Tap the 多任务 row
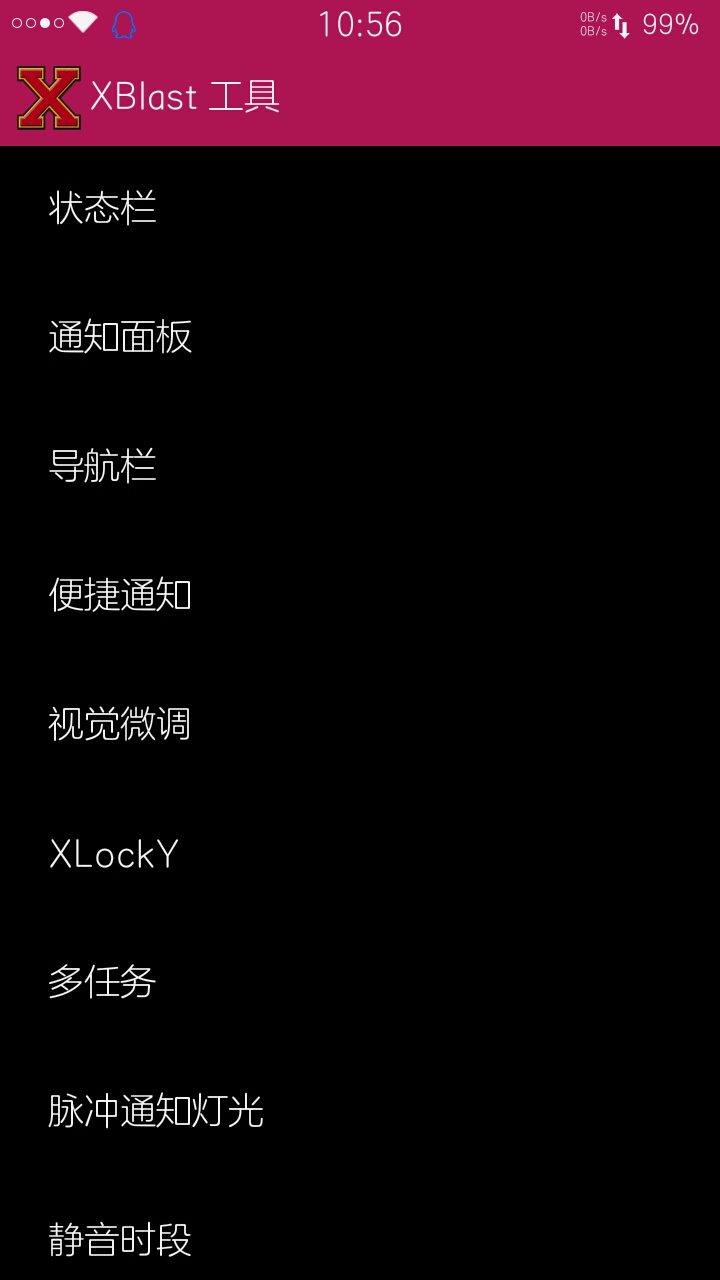This screenshot has width=720, height=1280. (x=360, y=983)
